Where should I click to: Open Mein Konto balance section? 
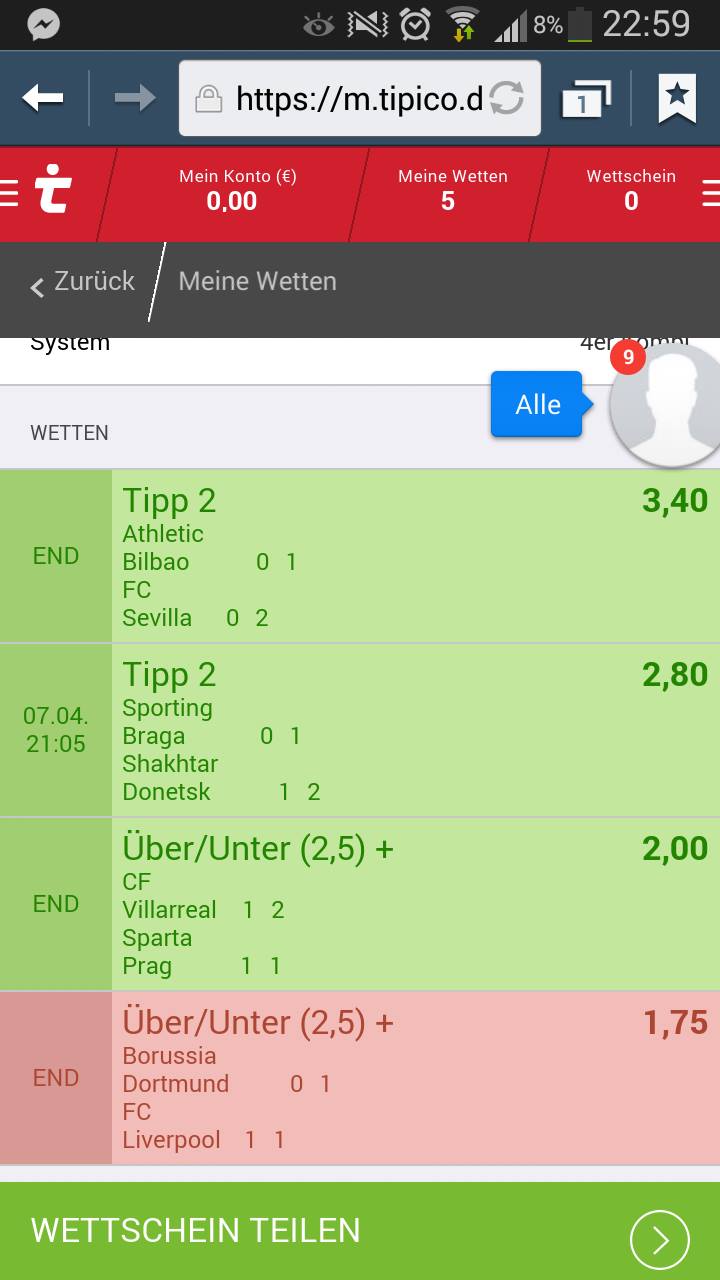237,190
